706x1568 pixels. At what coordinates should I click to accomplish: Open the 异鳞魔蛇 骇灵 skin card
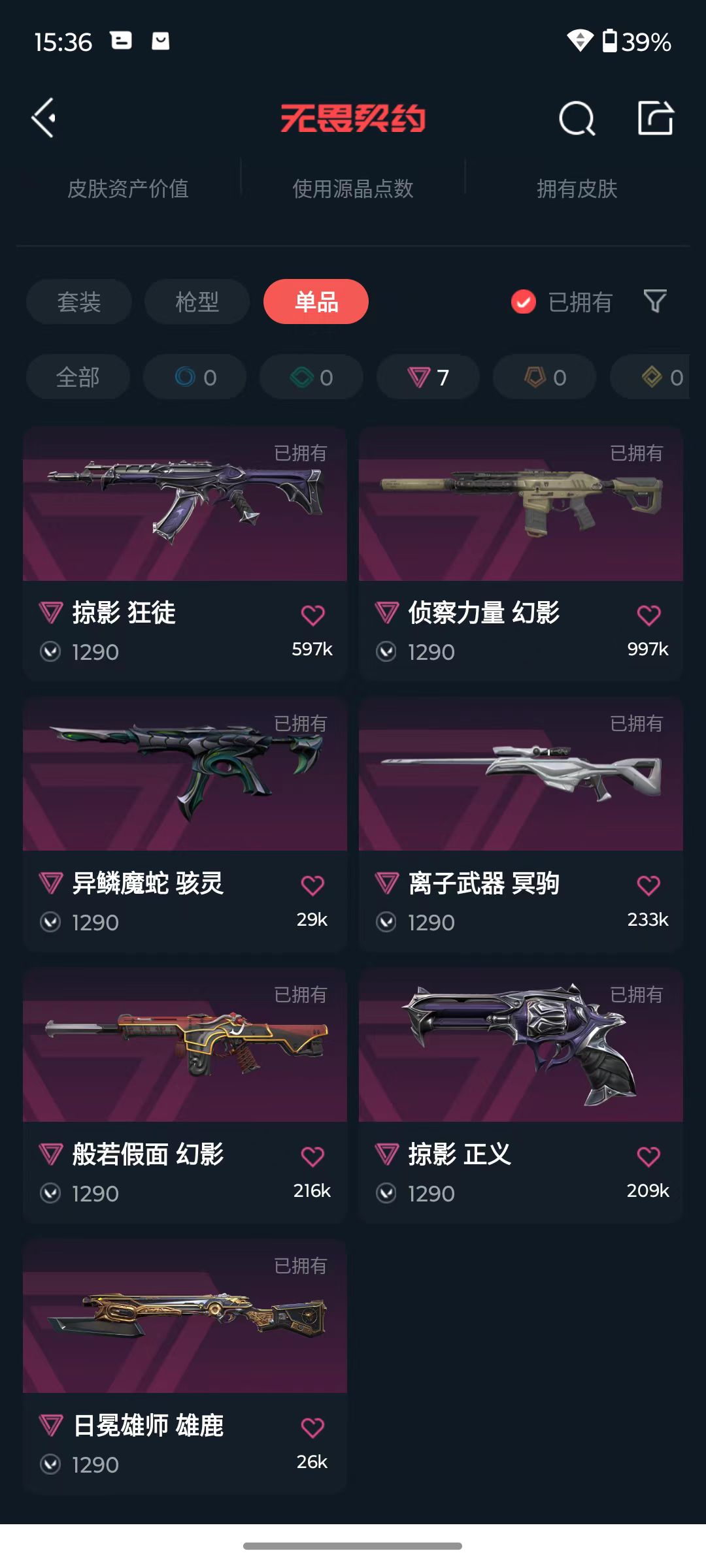pos(185,824)
